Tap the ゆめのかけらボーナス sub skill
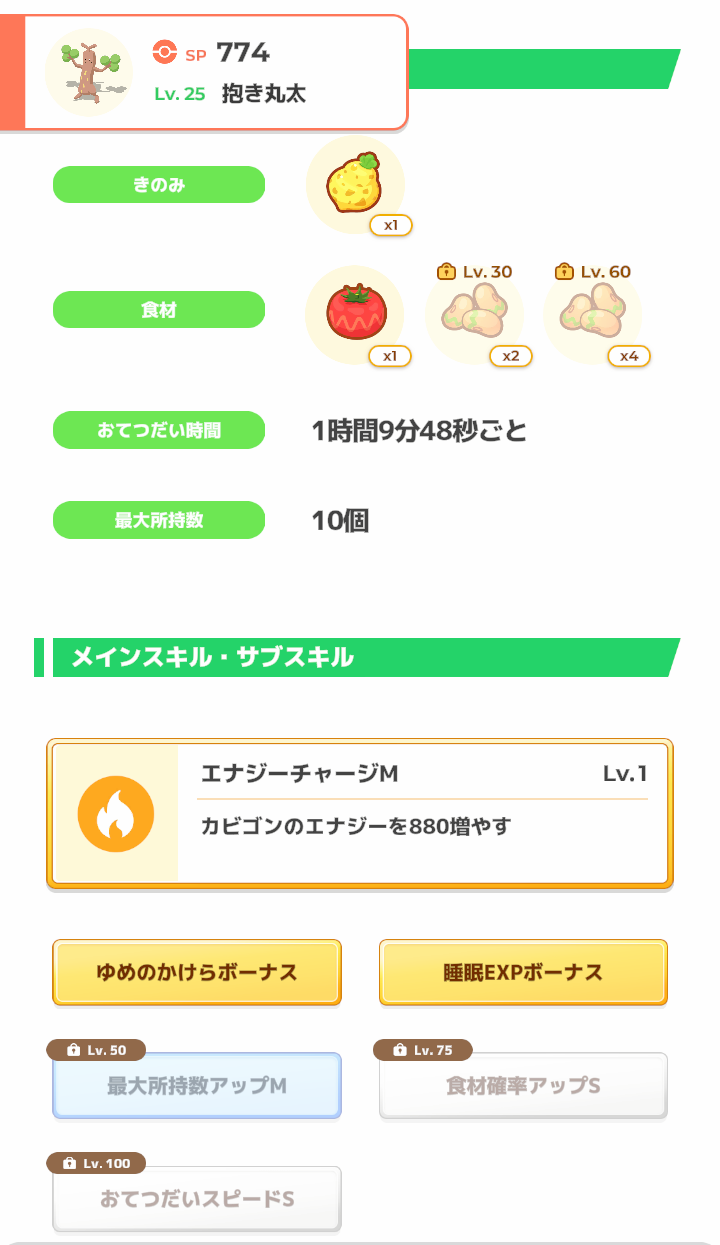The height and width of the screenshot is (1245, 720). [x=197, y=972]
